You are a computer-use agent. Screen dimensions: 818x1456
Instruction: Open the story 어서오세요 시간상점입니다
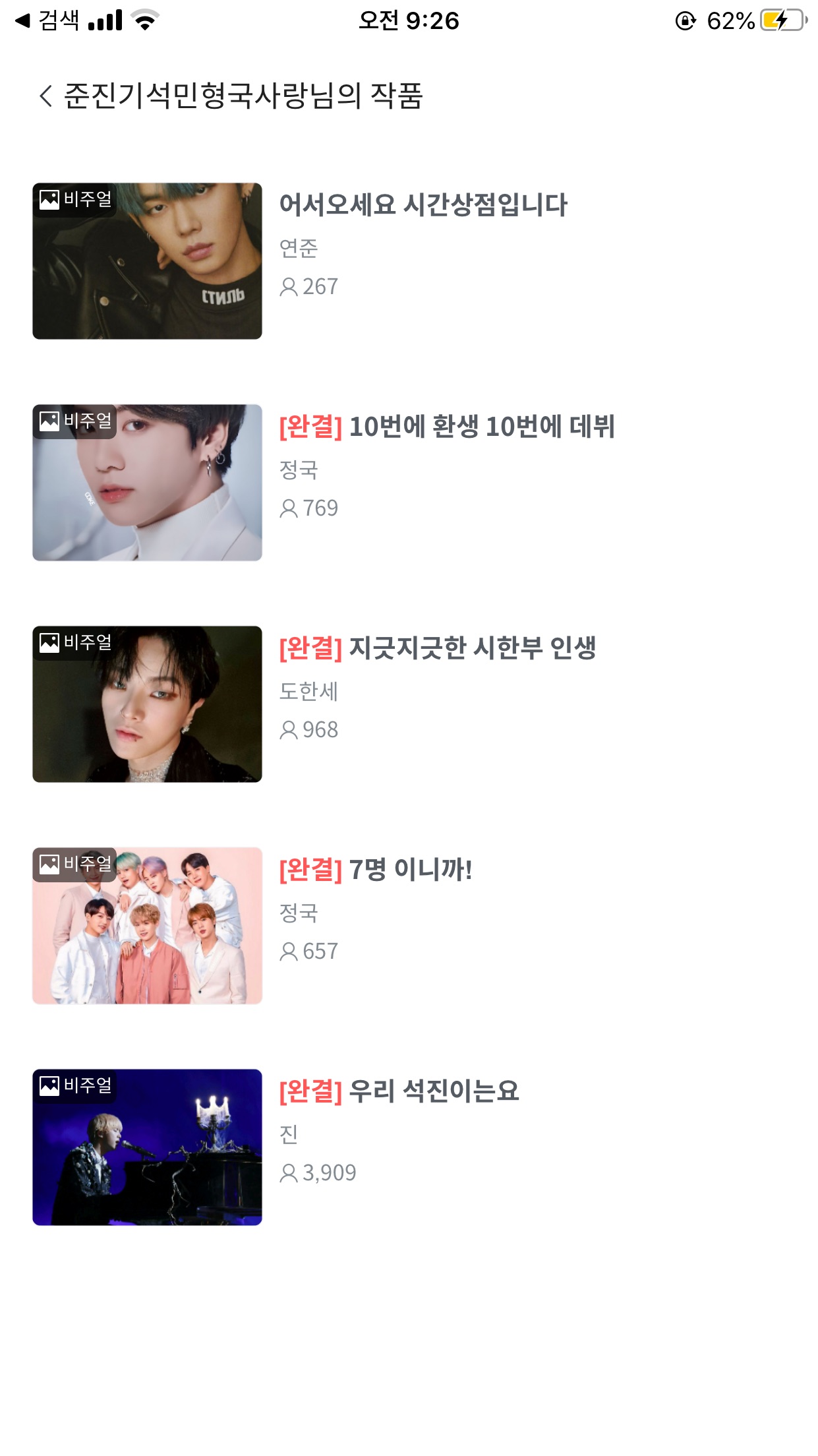422,205
